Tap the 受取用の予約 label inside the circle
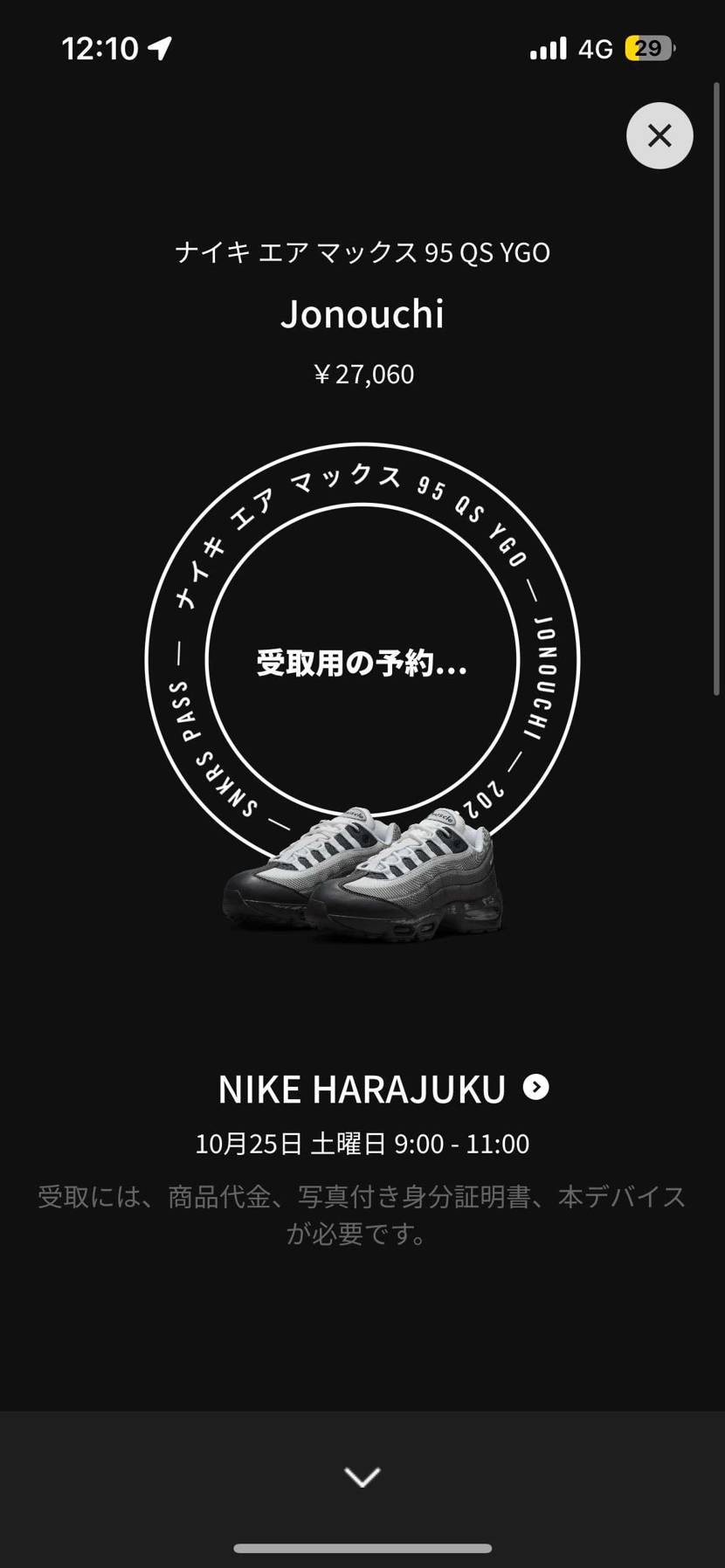Screen dimensions: 725x1568 point(361,664)
